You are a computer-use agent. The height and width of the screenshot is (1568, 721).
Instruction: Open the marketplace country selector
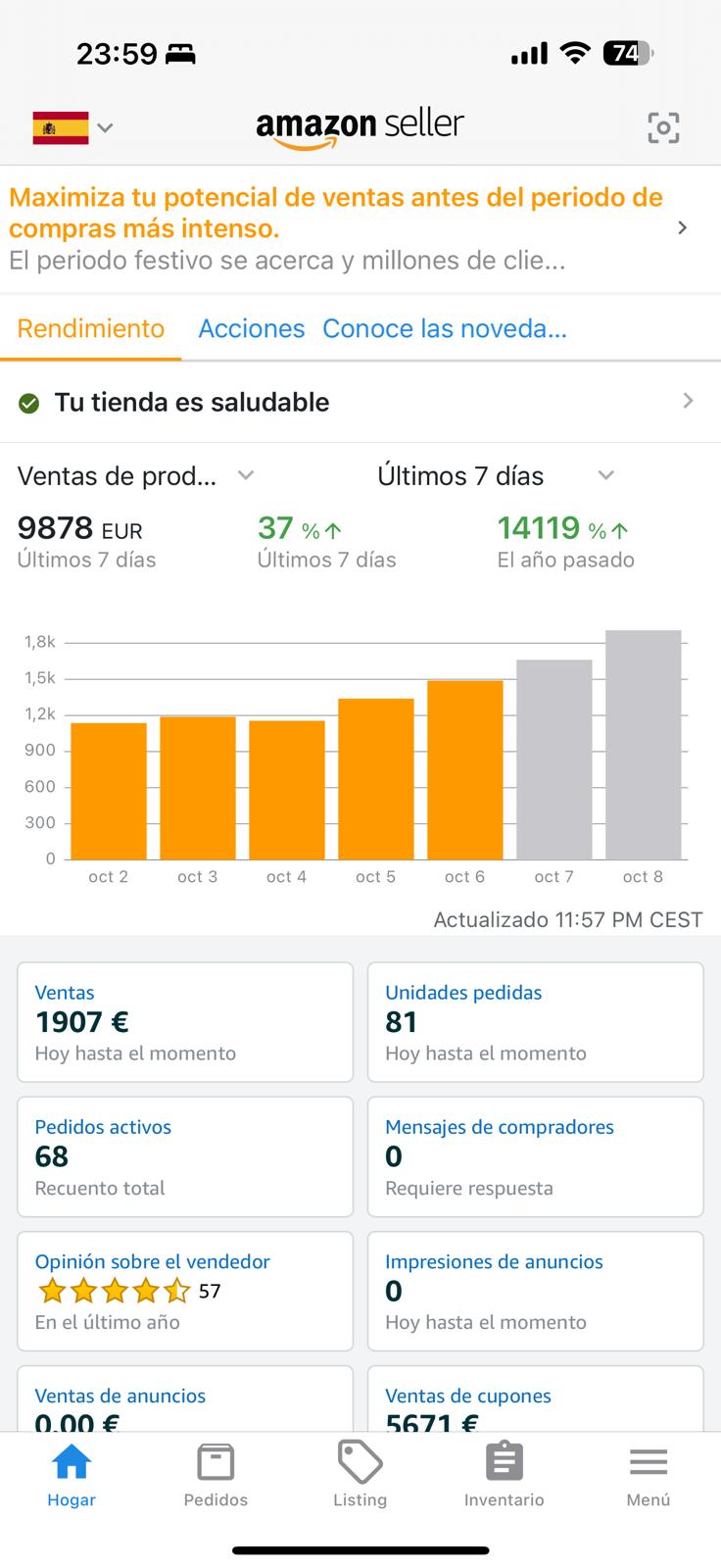point(73,127)
